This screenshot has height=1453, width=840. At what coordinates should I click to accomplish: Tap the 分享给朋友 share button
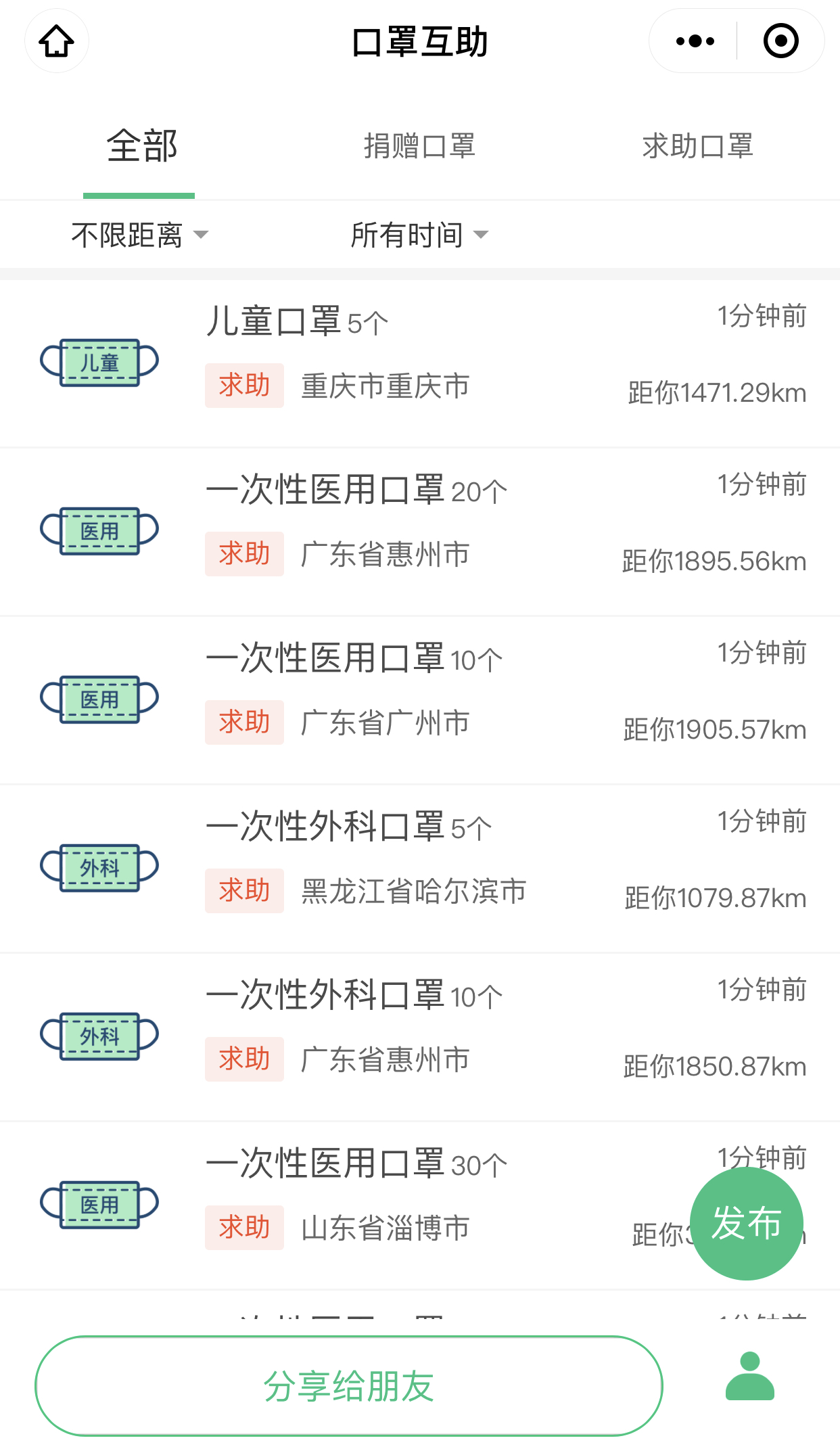349,1386
